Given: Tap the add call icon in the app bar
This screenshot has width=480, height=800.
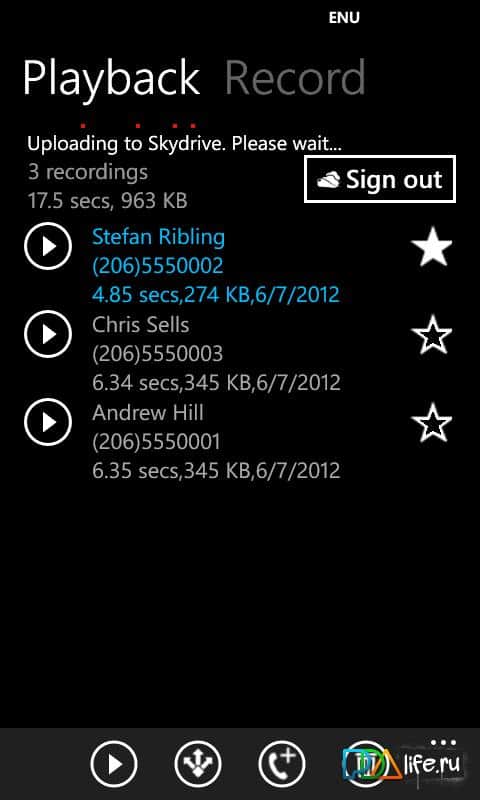Looking at the screenshot, I should click(x=282, y=765).
